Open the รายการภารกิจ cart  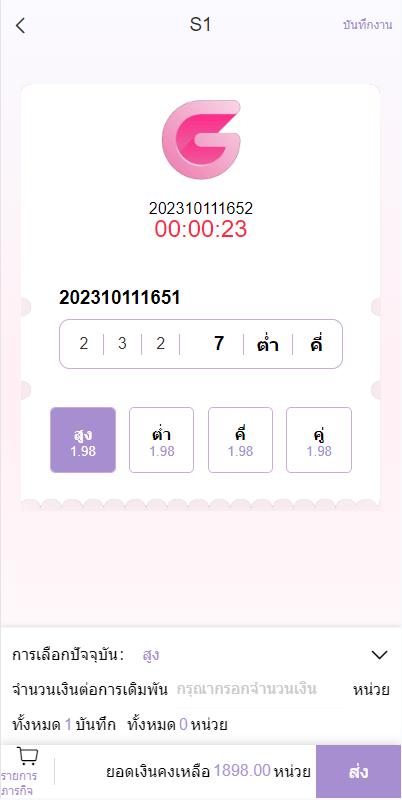27,771
